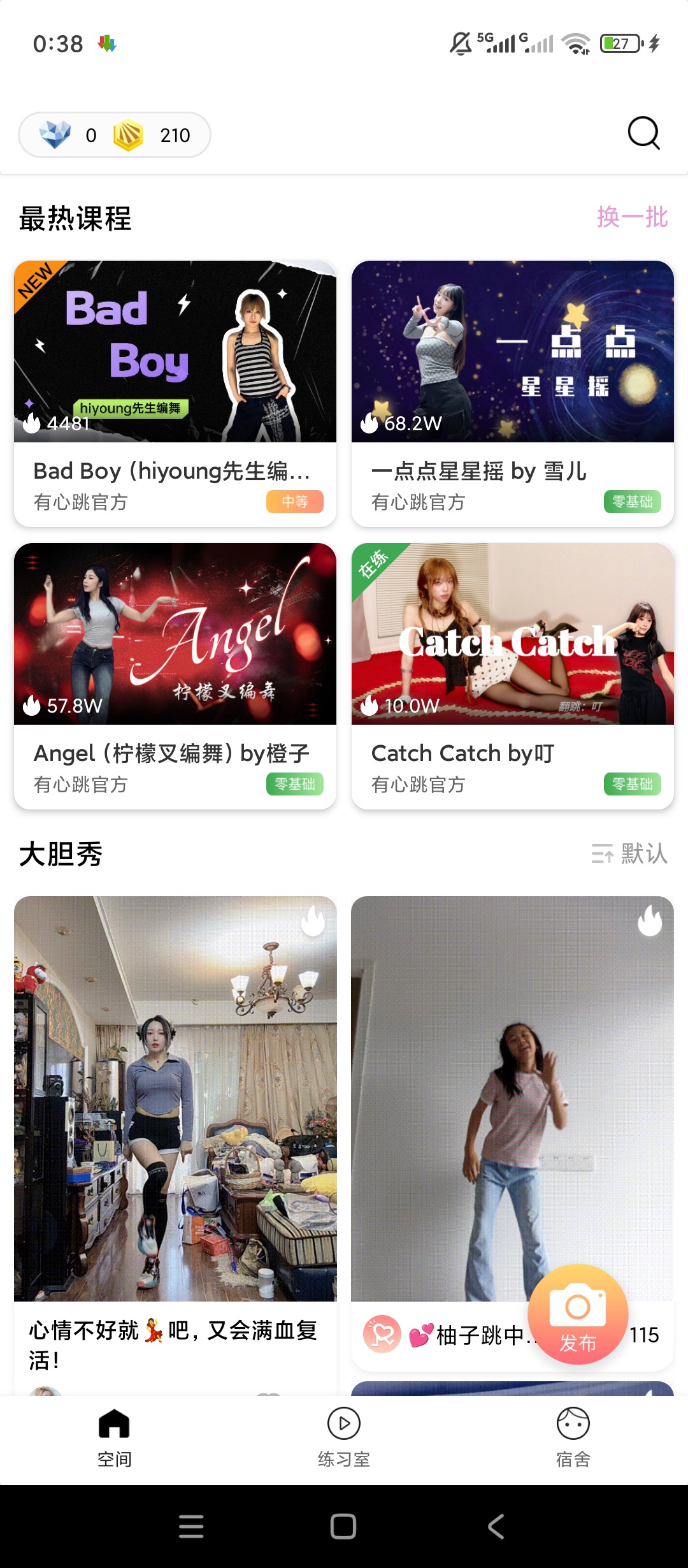Open the diamond and coin balance pill
688x1568 pixels.
click(x=115, y=134)
